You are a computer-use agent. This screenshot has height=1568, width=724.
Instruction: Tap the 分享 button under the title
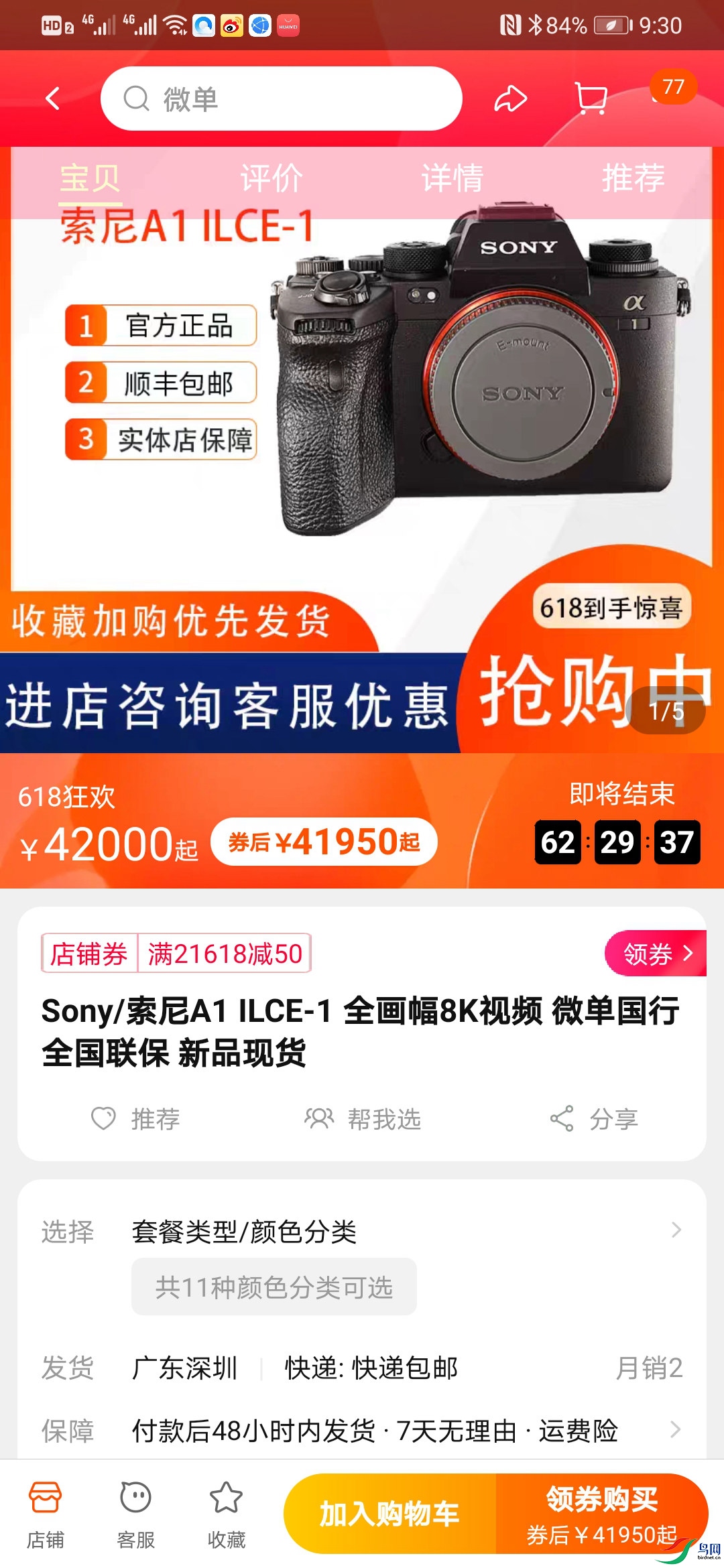click(594, 1118)
